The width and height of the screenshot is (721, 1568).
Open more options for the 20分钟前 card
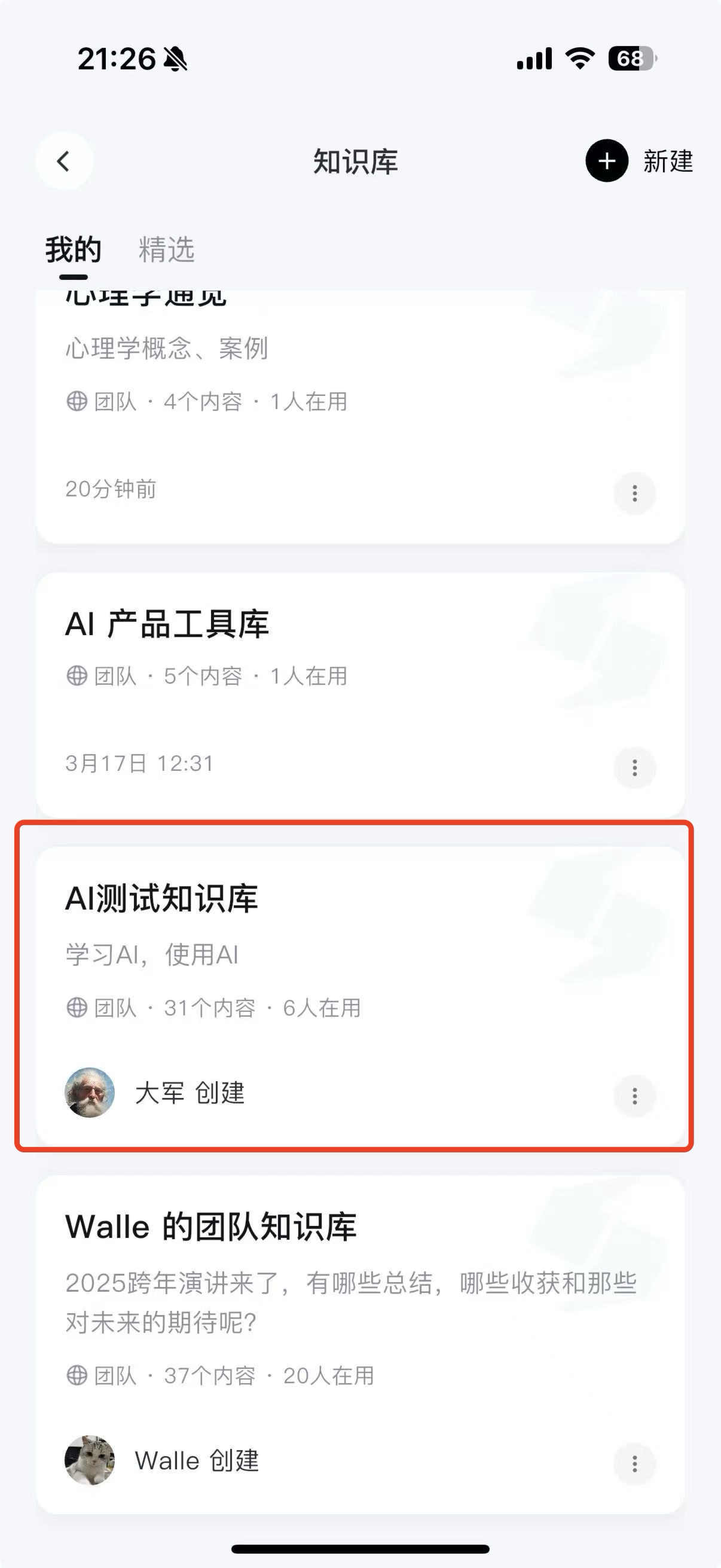click(634, 493)
